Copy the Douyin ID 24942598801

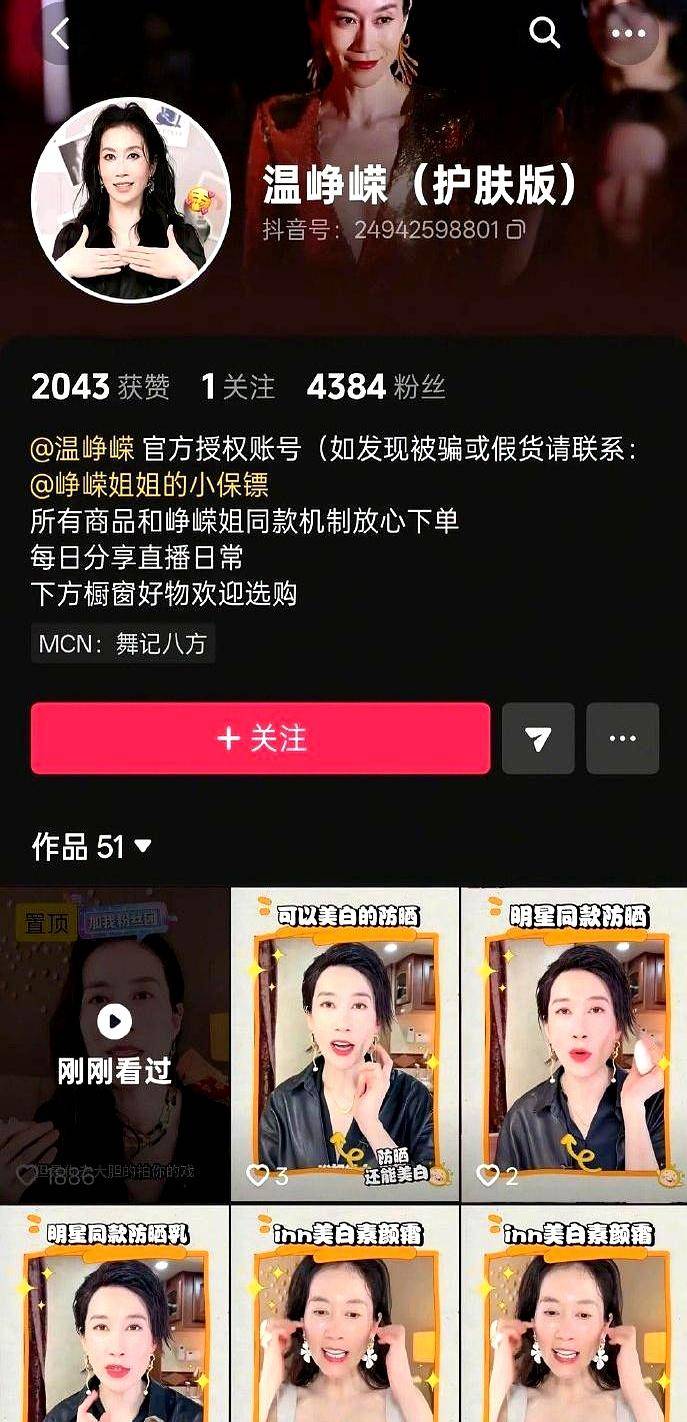click(516, 230)
